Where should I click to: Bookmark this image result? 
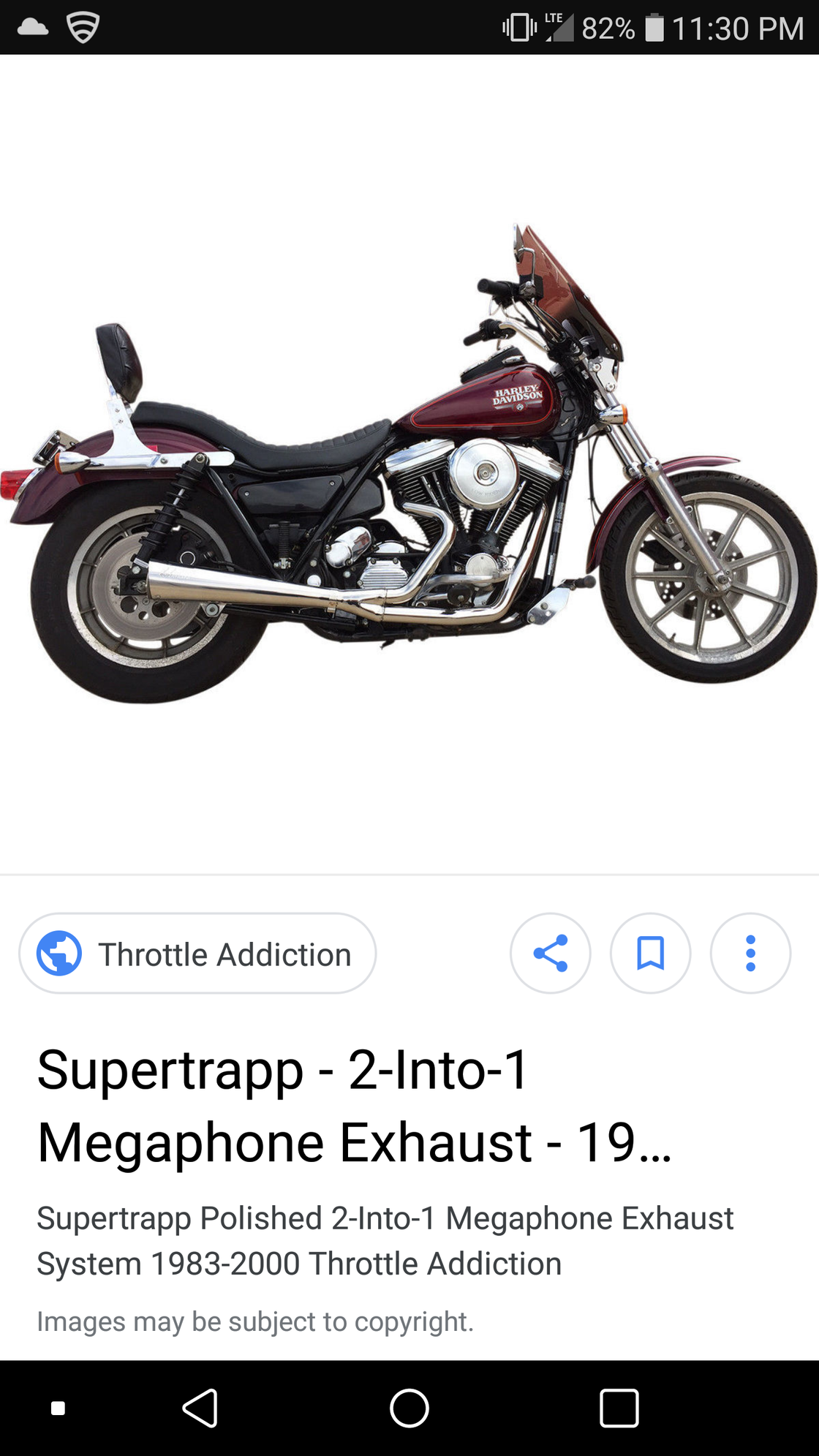point(650,954)
